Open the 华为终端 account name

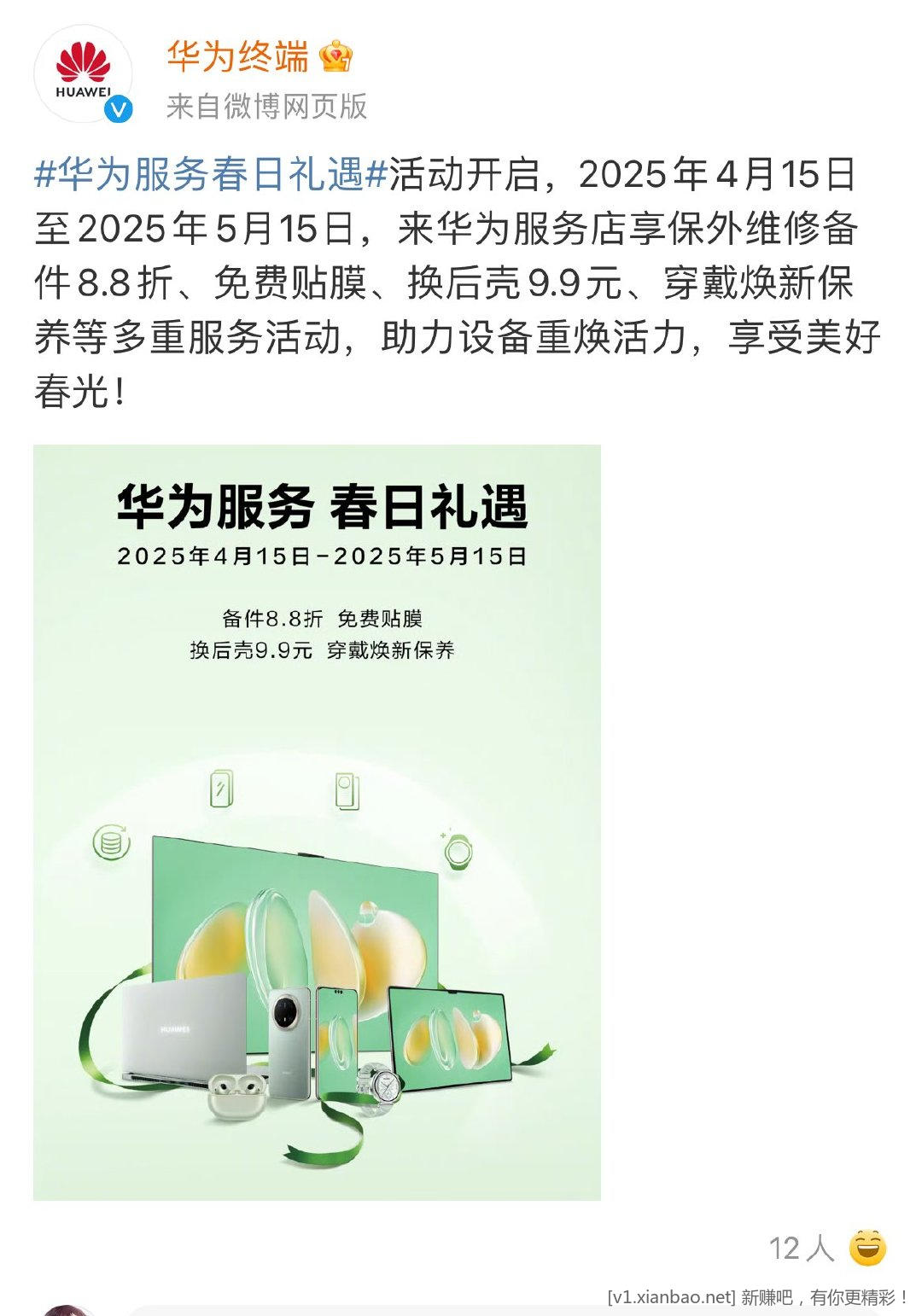237,57
